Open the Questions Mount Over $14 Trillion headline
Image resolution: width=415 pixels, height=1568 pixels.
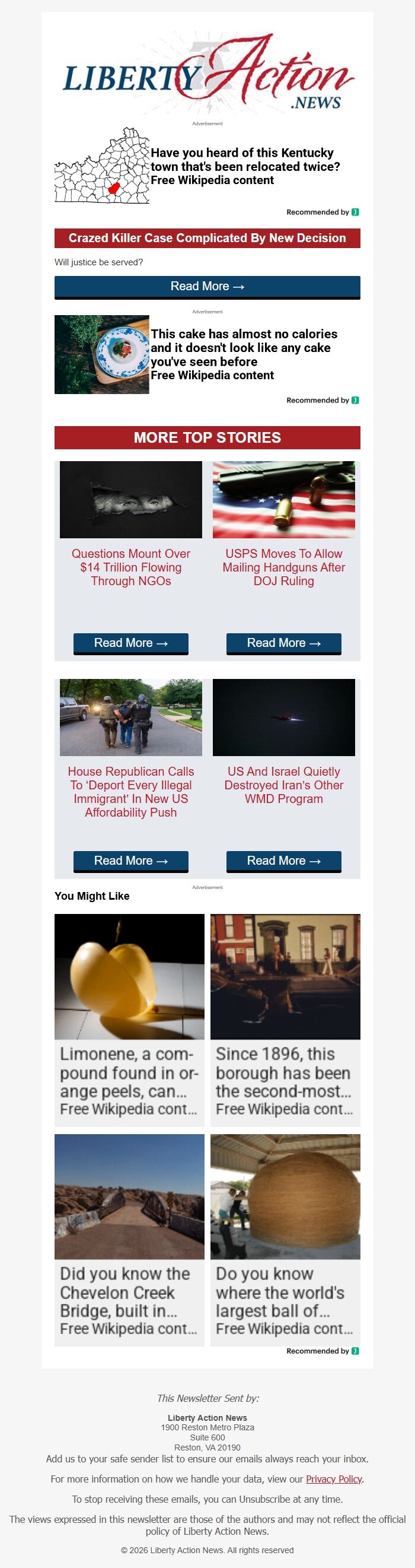tap(130, 567)
